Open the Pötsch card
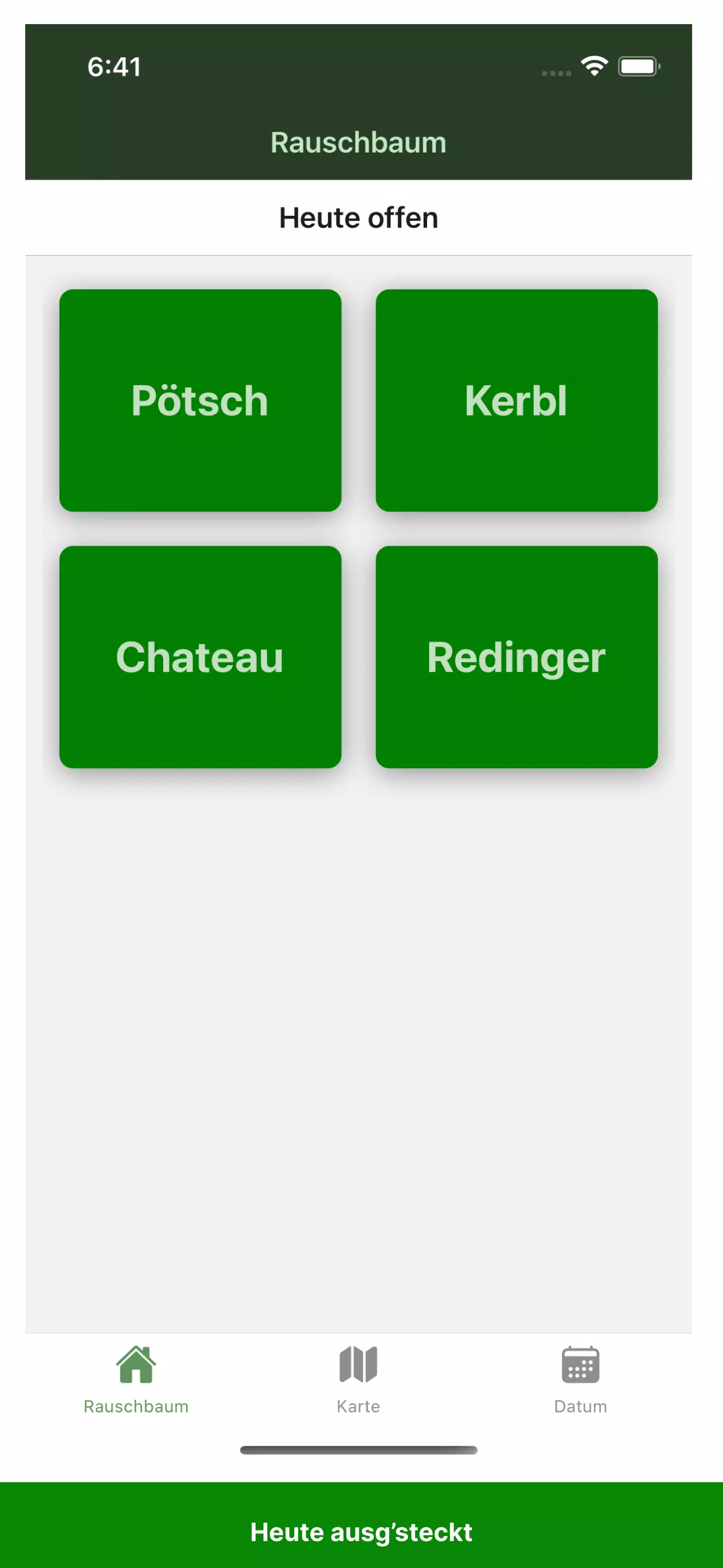Screen dimensions: 723x1568 point(200,400)
